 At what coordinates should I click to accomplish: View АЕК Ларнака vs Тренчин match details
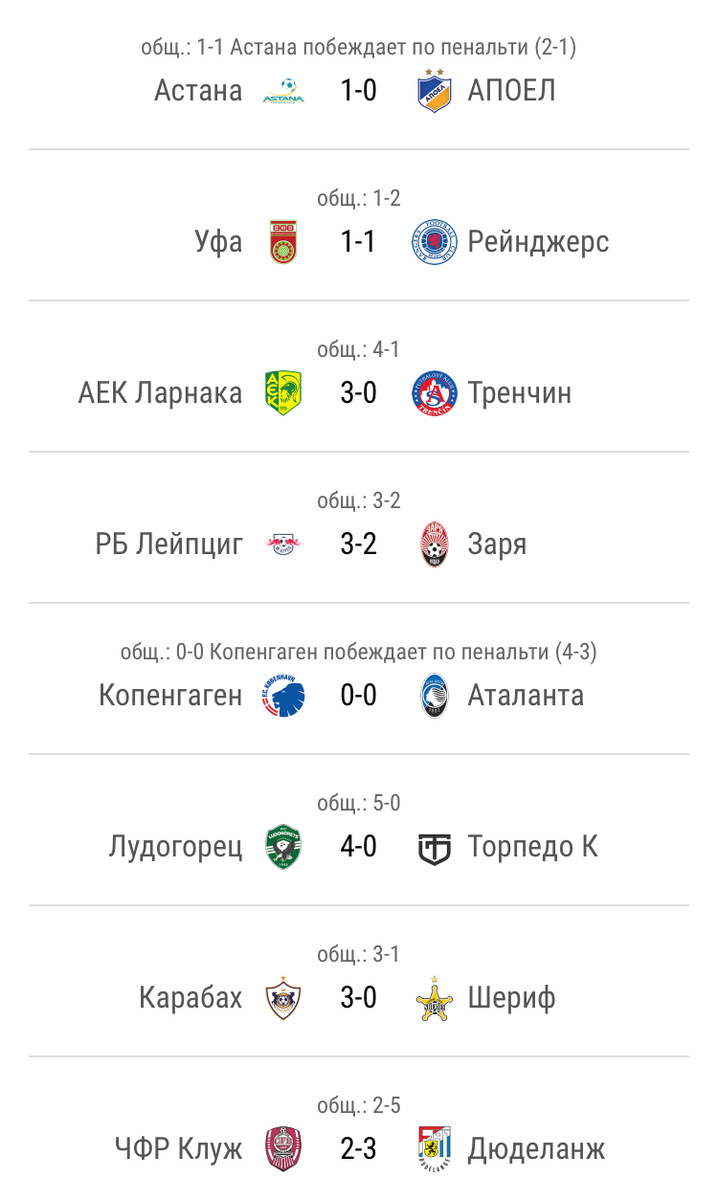tap(358, 393)
